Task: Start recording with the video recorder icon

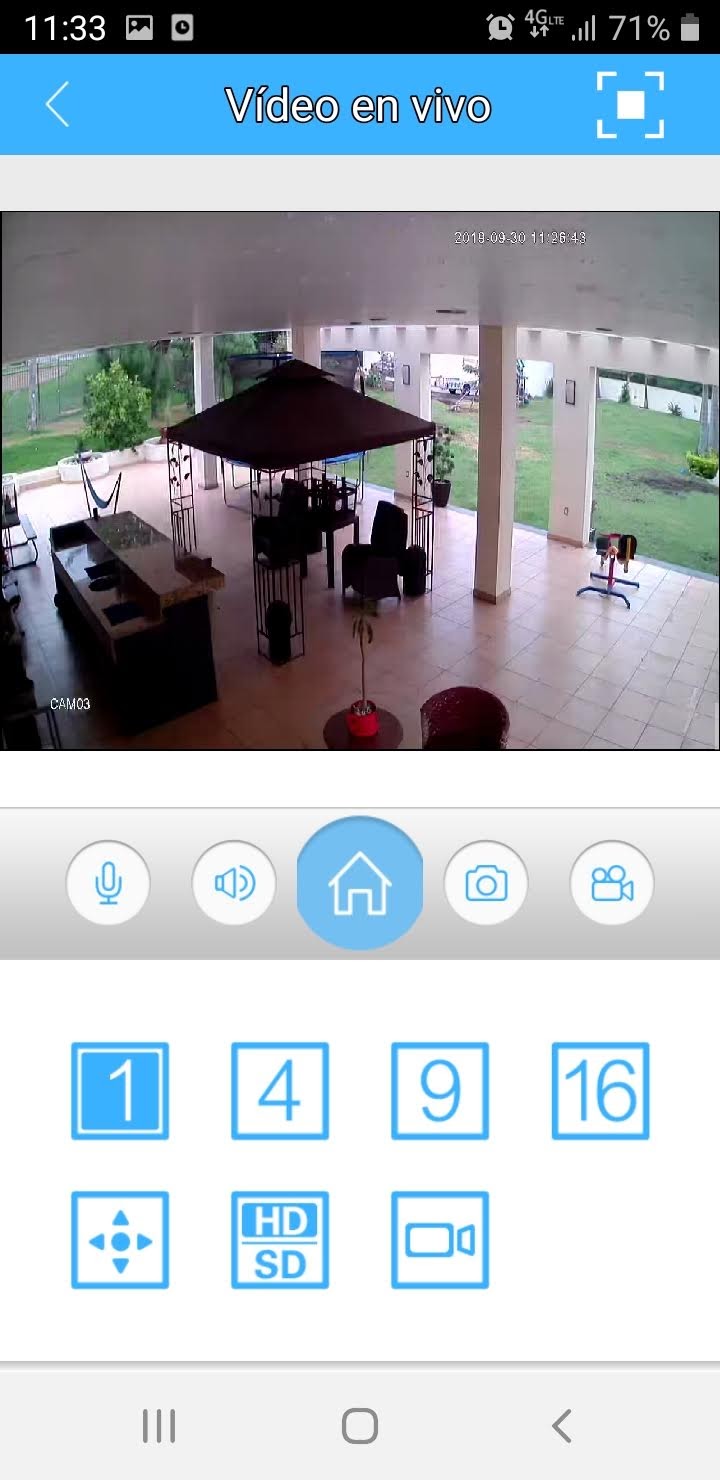Action: pos(612,883)
